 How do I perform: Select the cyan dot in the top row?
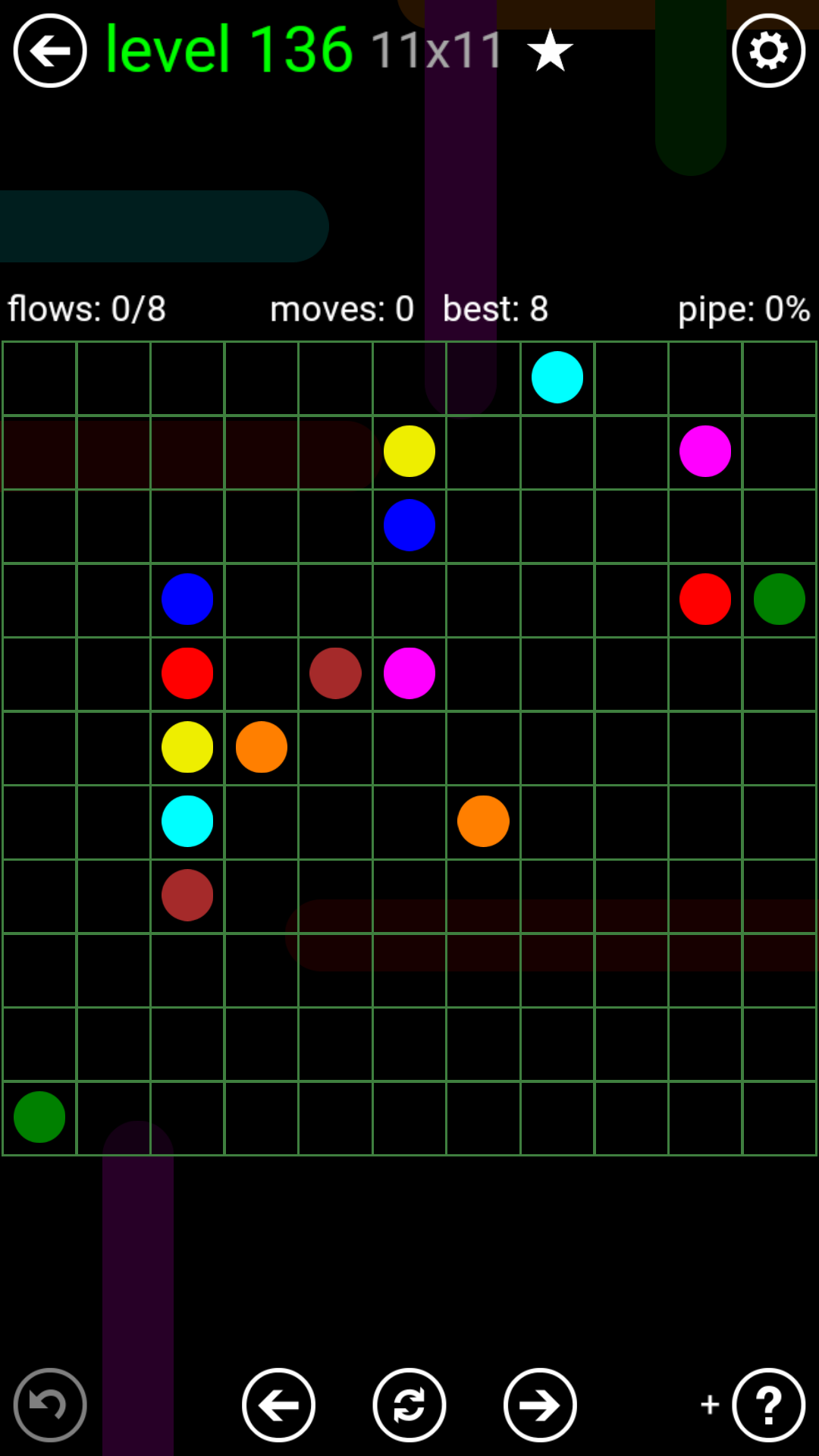click(557, 377)
